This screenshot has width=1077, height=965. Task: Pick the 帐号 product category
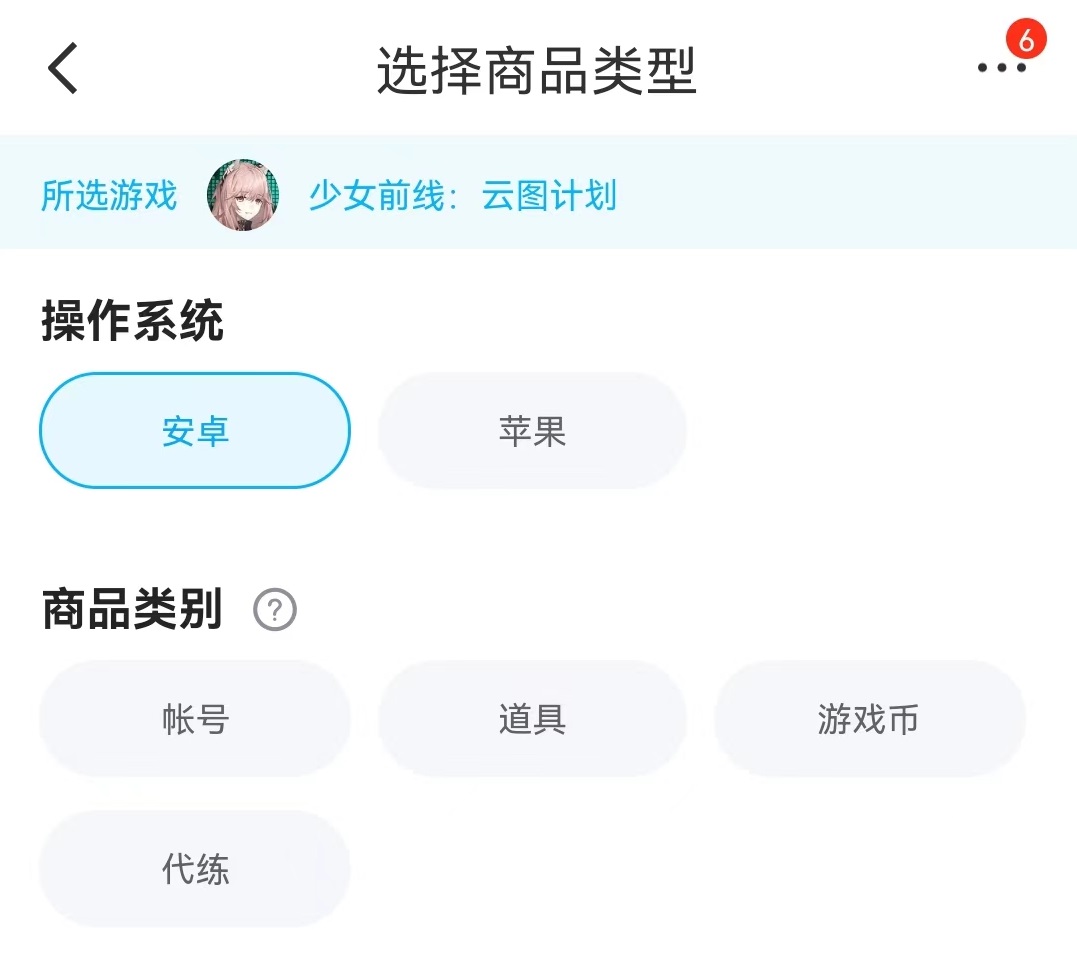[x=195, y=719]
